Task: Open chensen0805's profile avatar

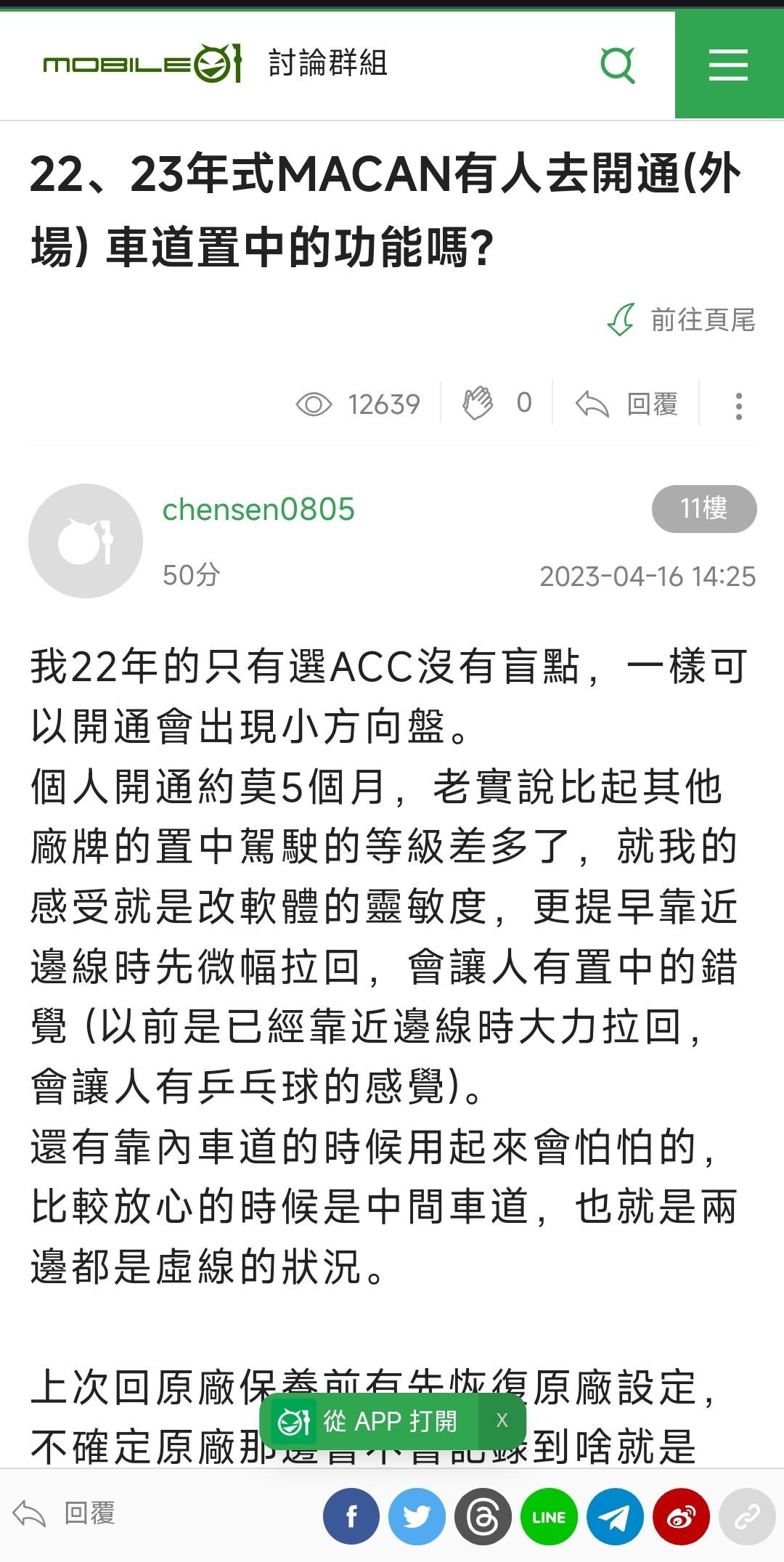Action: coord(86,541)
